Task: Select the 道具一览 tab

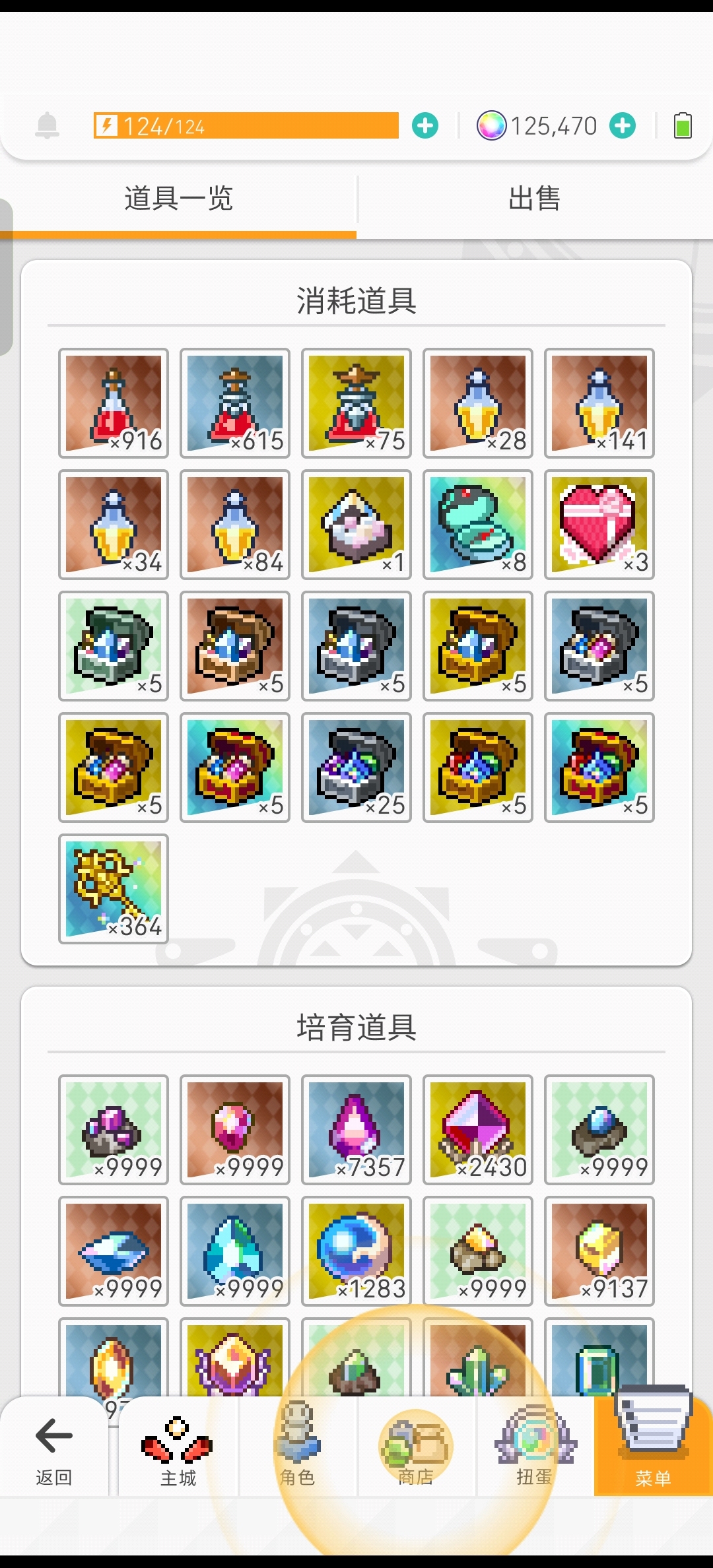Action: click(x=178, y=199)
